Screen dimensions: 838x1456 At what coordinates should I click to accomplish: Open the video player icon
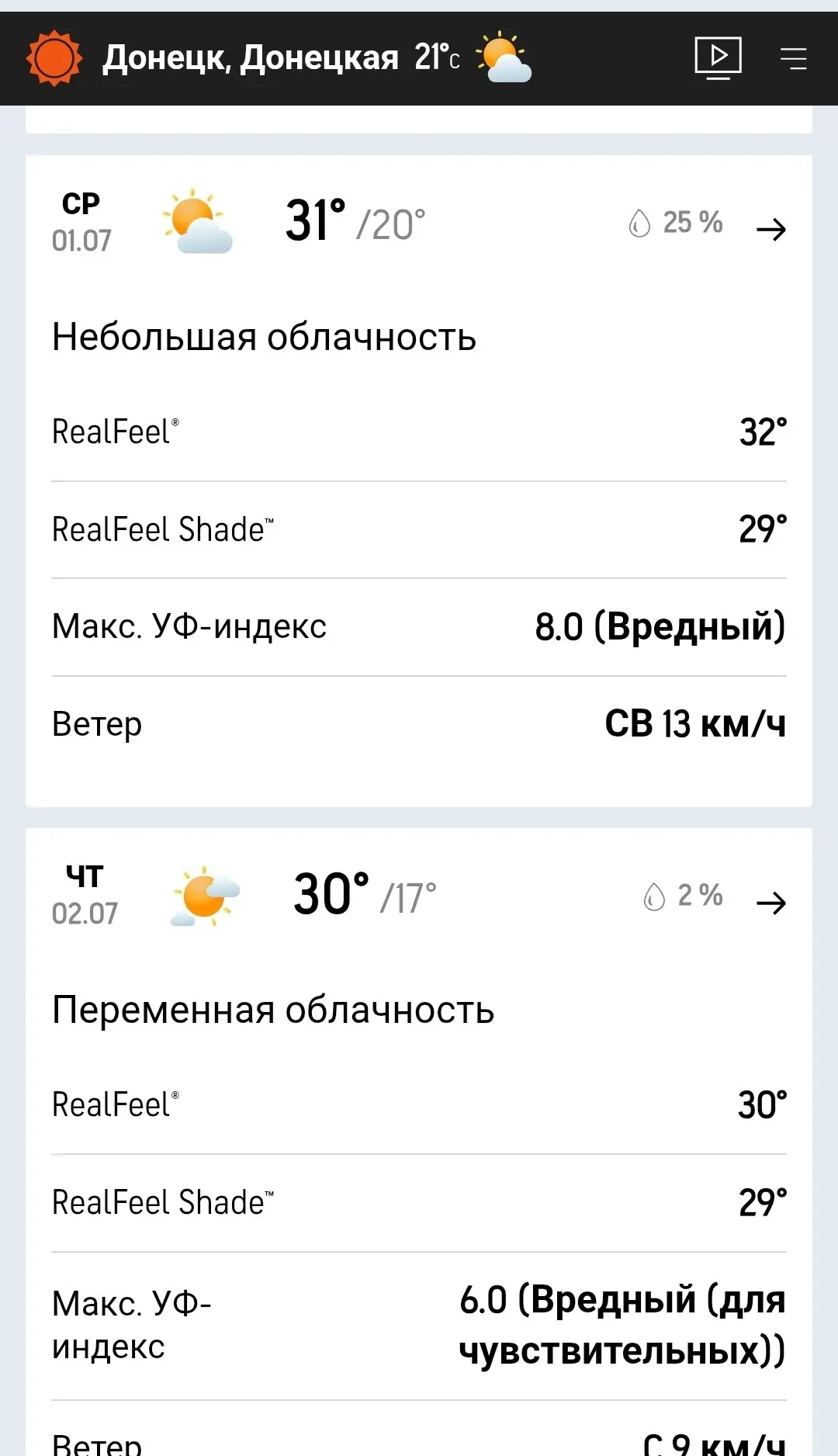click(718, 58)
